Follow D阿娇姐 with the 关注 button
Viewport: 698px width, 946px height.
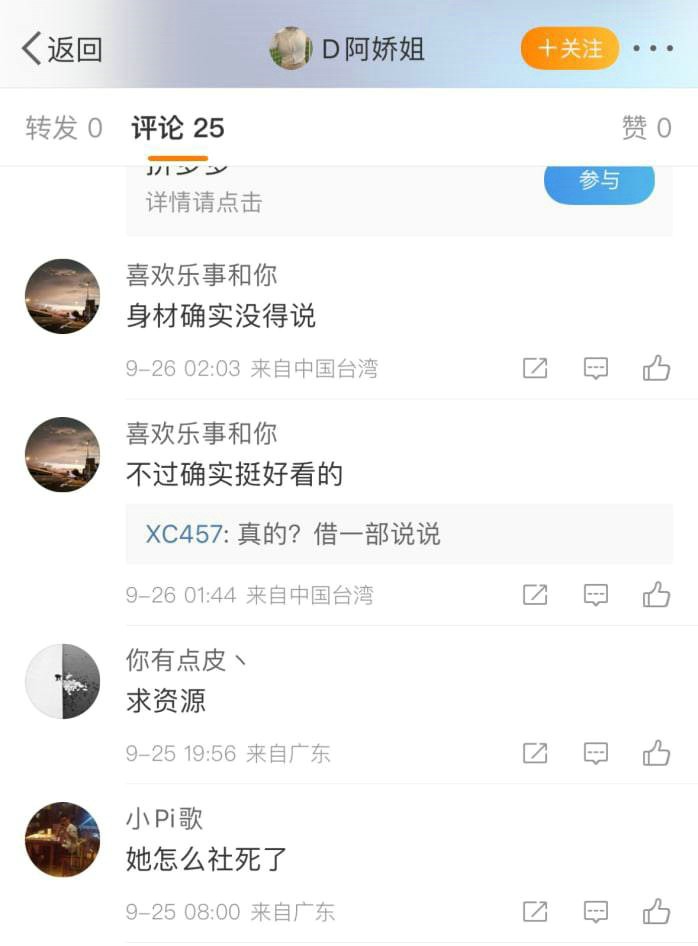tap(570, 48)
